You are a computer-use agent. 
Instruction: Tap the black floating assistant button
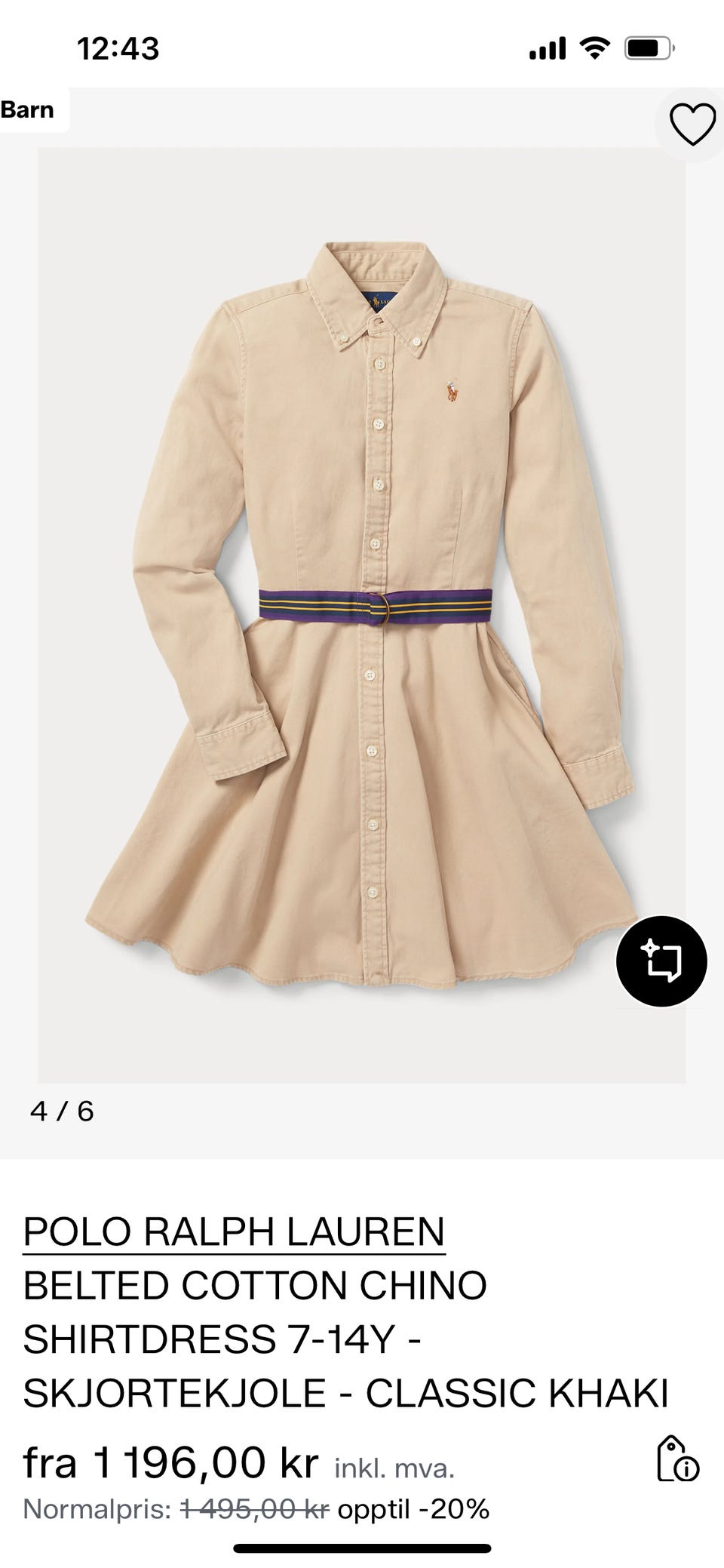point(661,961)
